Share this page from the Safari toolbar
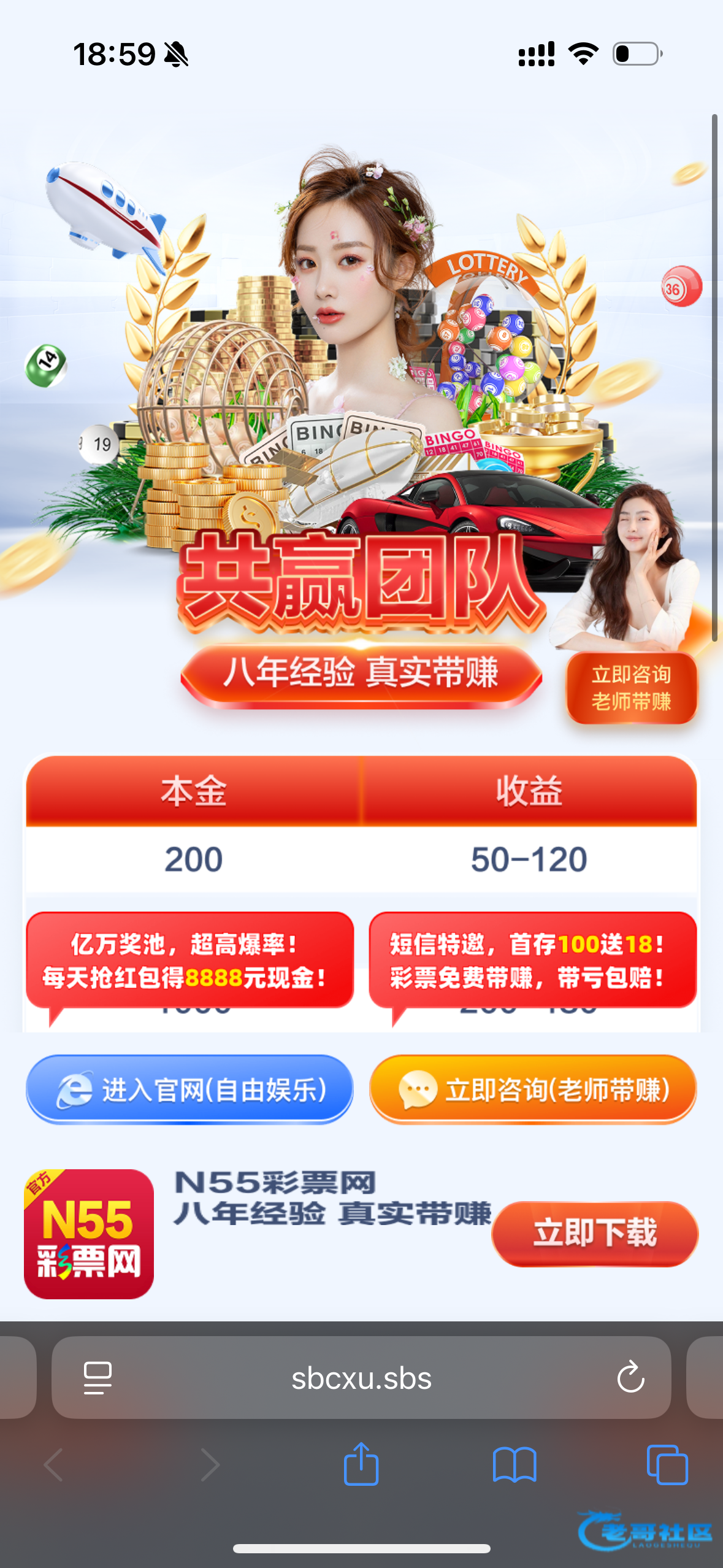The image size is (723, 1568). point(361,1465)
